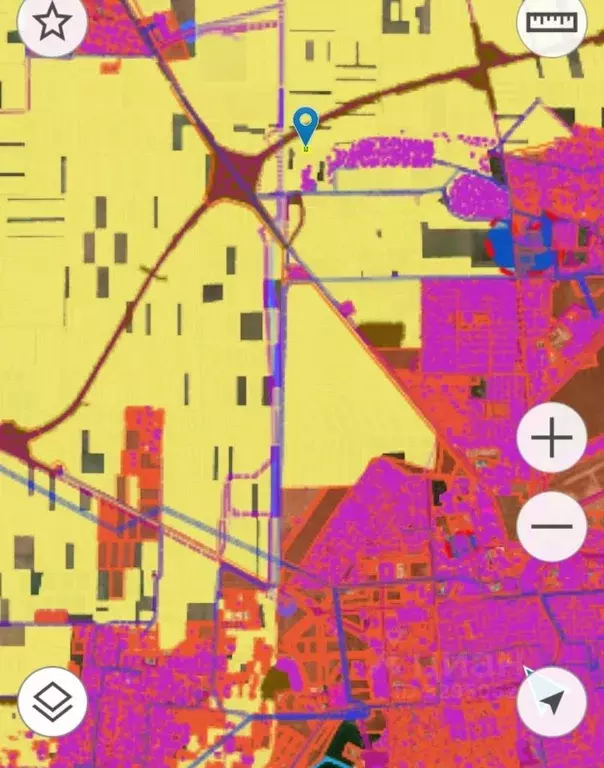Center map on my location arrow
604x768 pixels.
click(551, 701)
